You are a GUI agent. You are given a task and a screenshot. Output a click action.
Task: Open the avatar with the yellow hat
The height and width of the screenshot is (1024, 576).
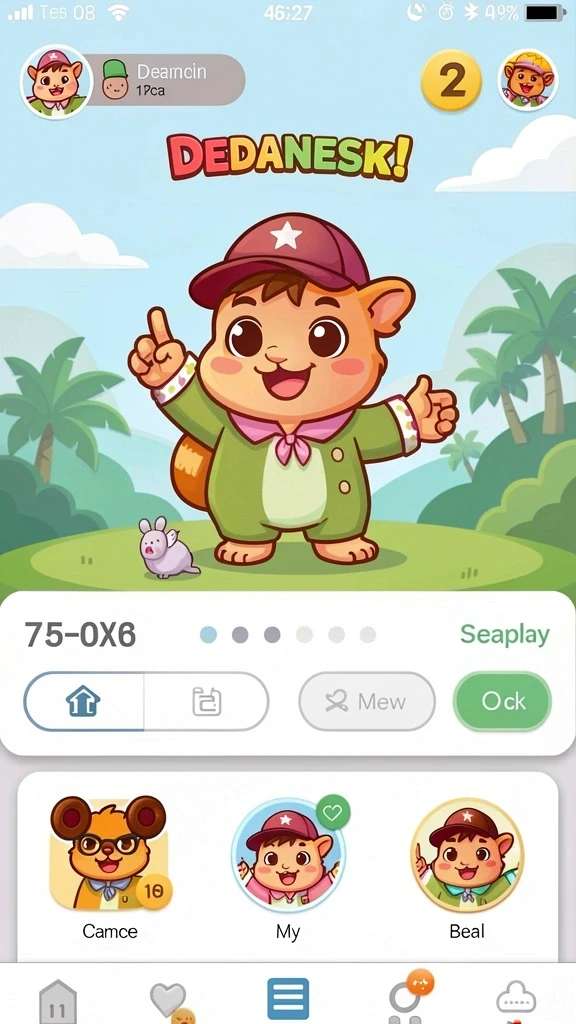click(x=528, y=80)
